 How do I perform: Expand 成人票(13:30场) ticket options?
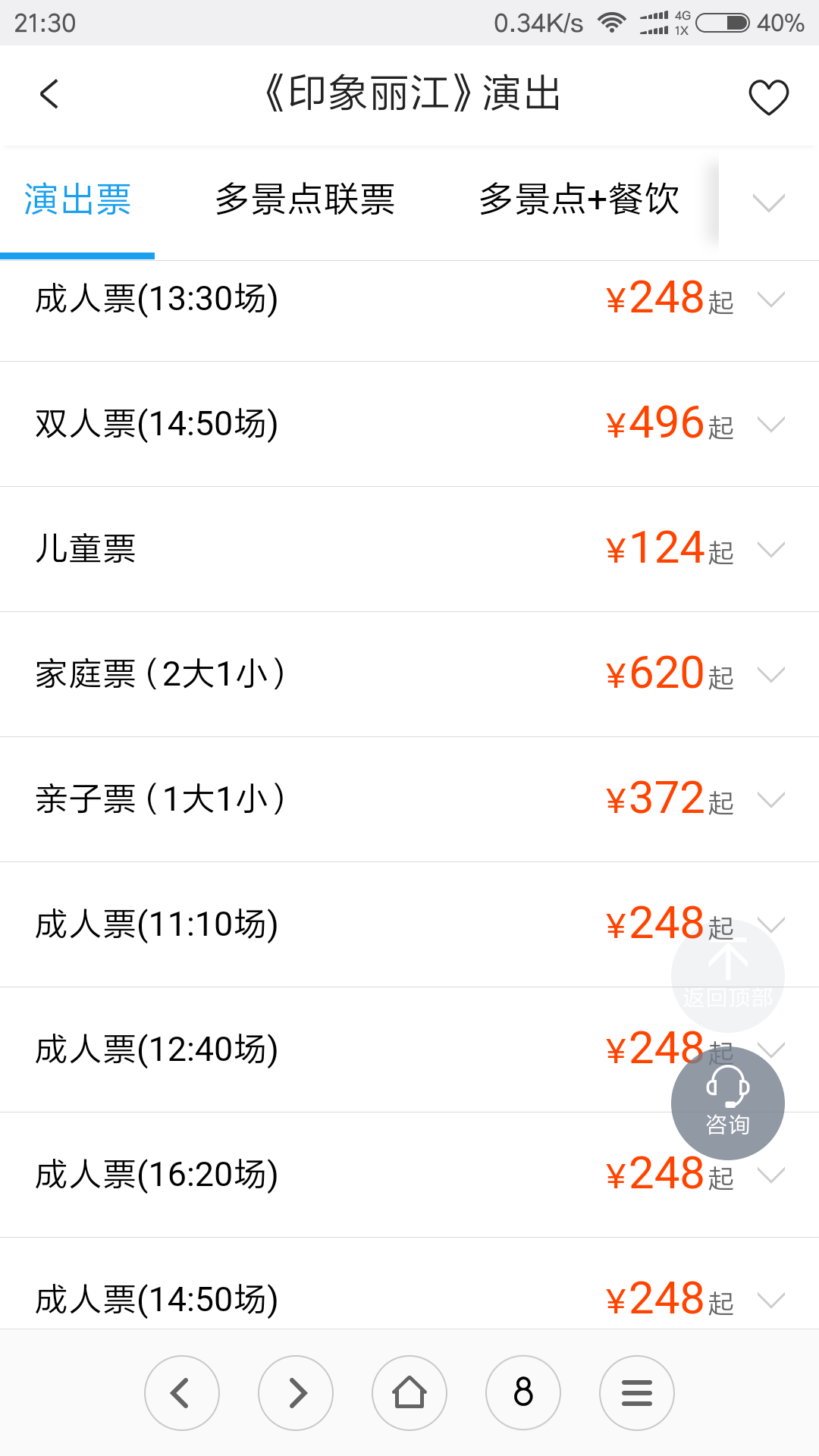click(409, 299)
